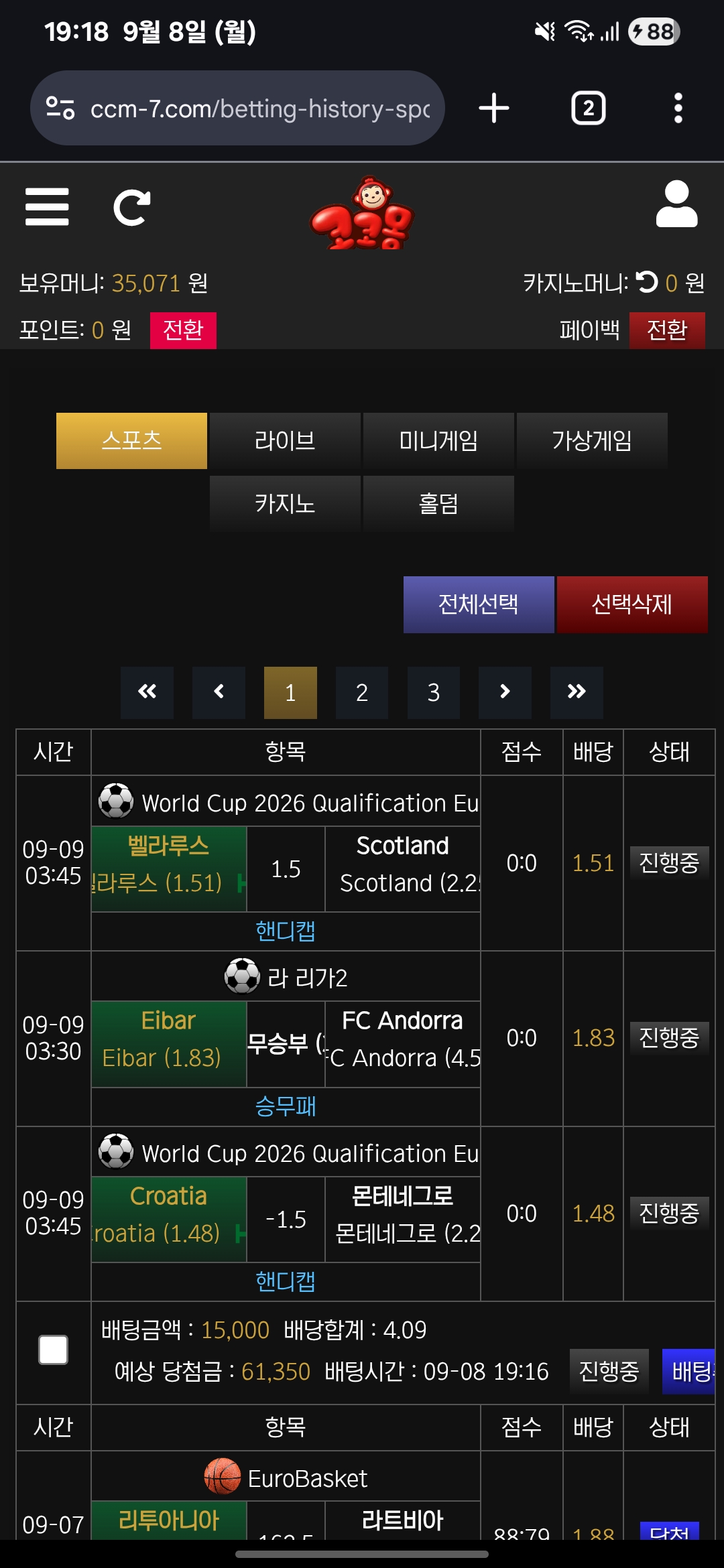Switch to the 미니게임 tab
The height and width of the screenshot is (1568, 724).
(438, 441)
